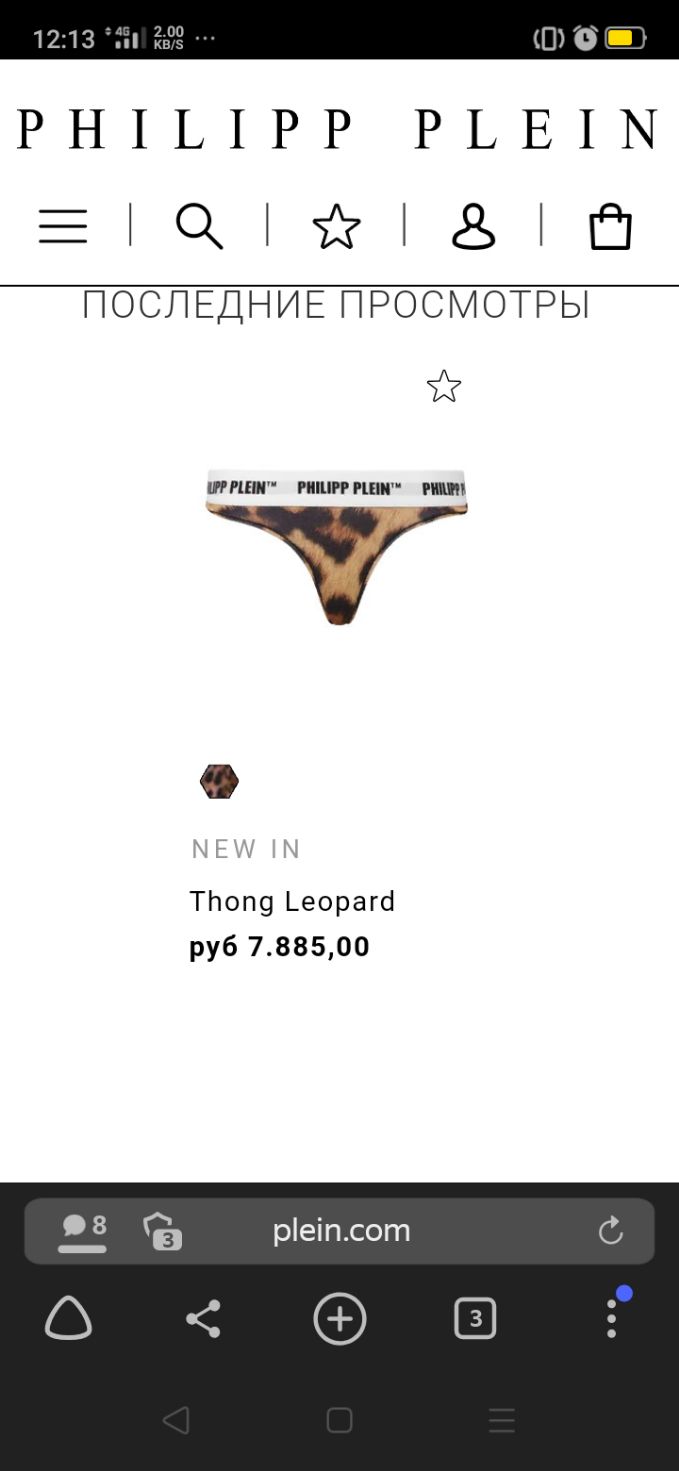Open the Thong Leopard product title link

(x=292, y=901)
